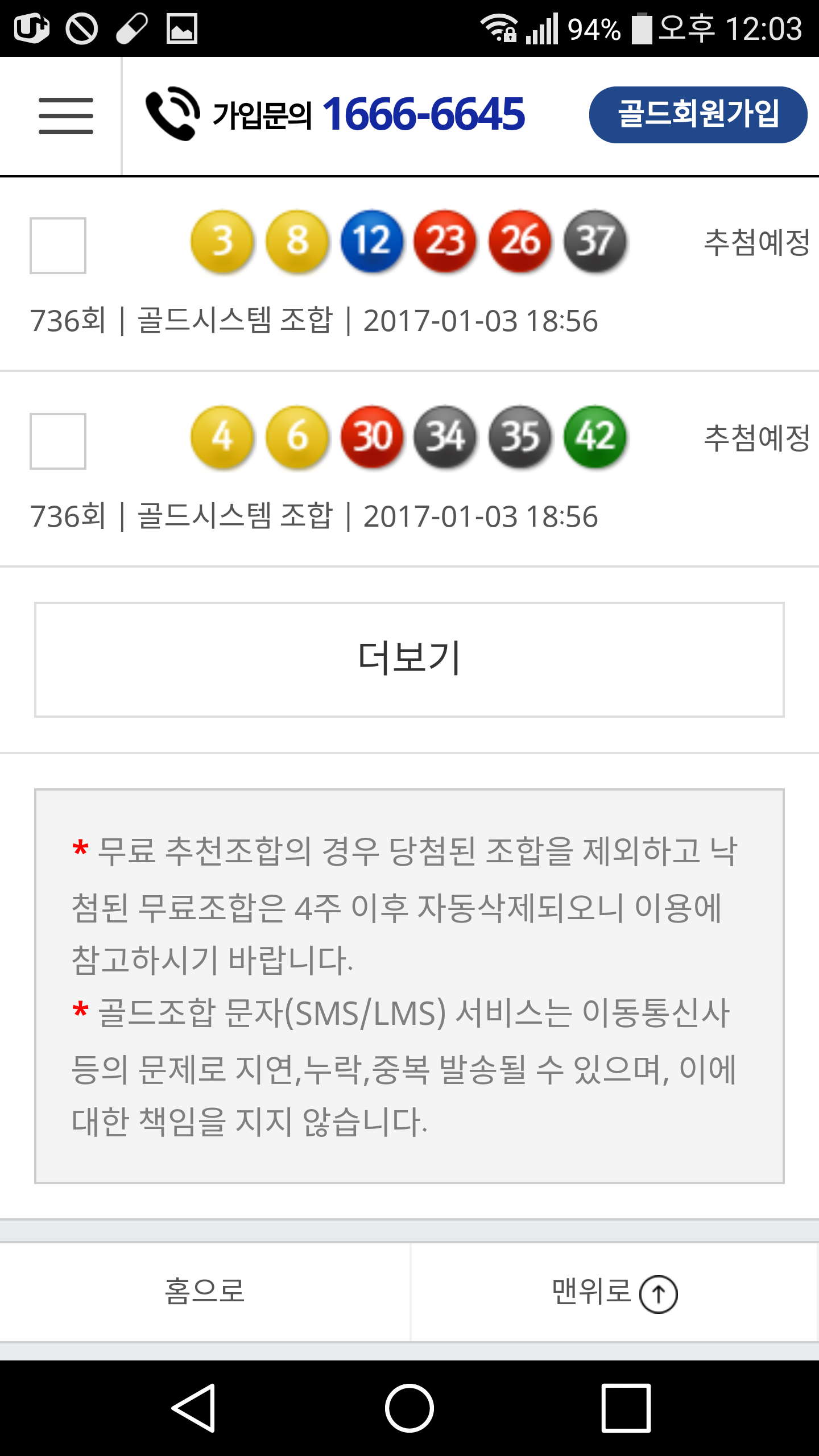Tap the 골드회원가입 button
The height and width of the screenshot is (1456, 819).
click(x=698, y=114)
